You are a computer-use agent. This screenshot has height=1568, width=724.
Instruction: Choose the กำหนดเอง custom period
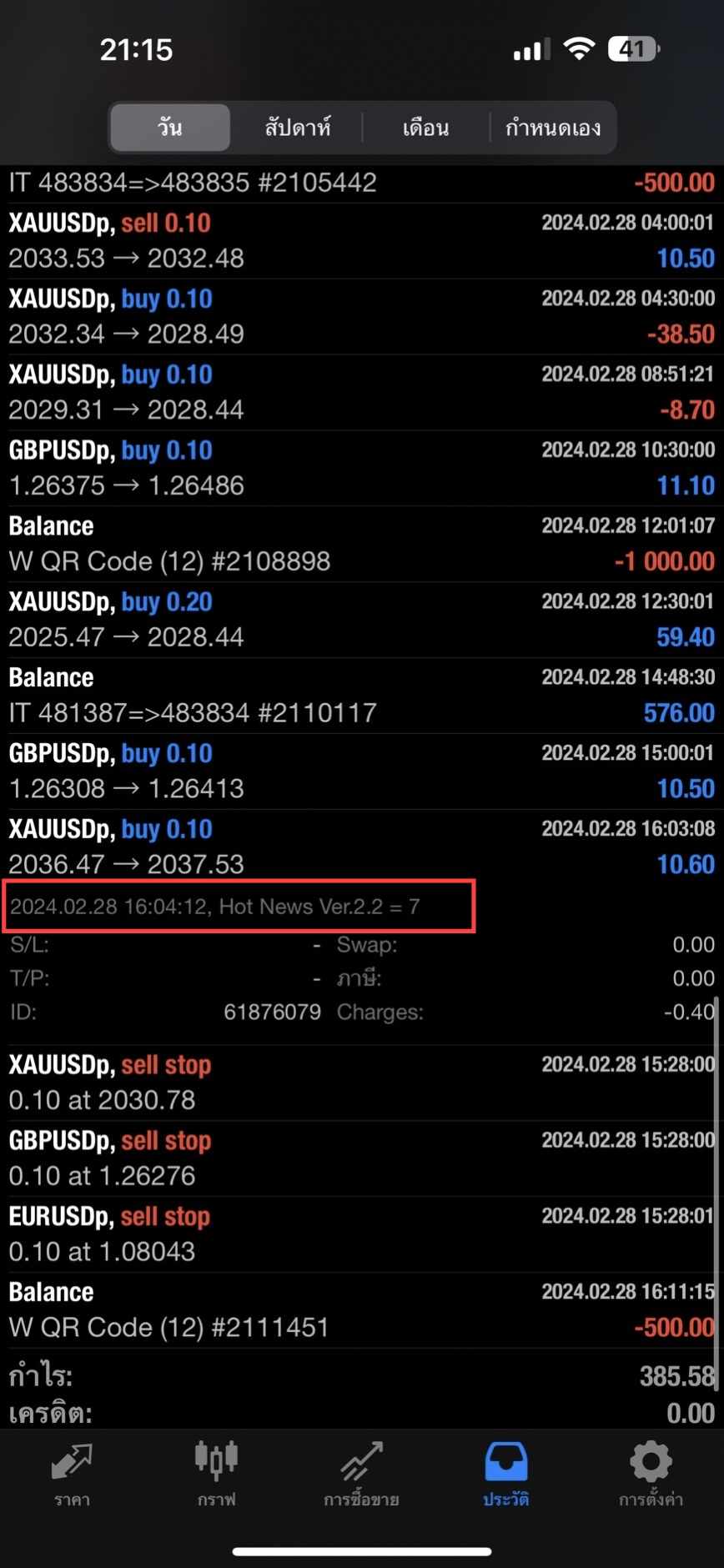[553, 128]
